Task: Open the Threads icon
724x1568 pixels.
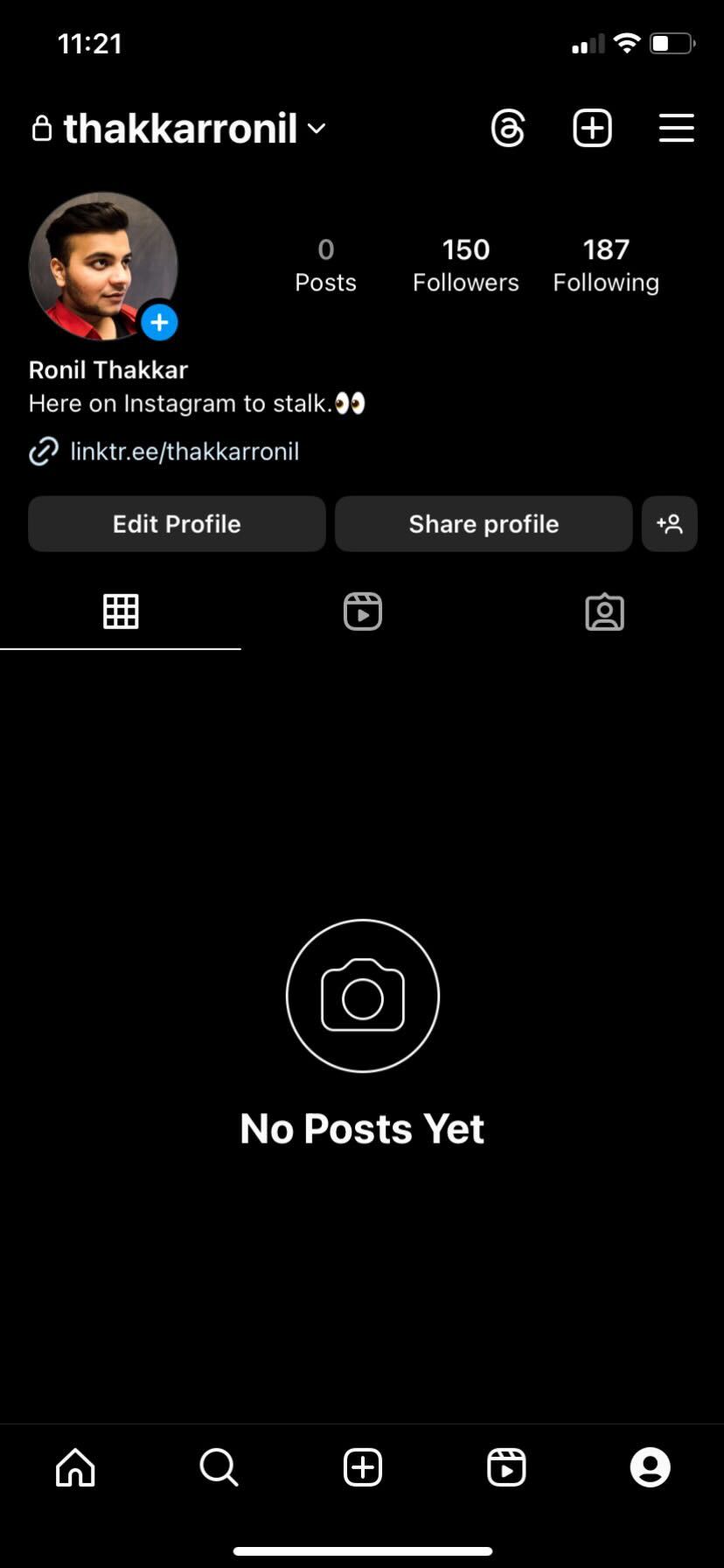Action: click(x=508, y=128)
